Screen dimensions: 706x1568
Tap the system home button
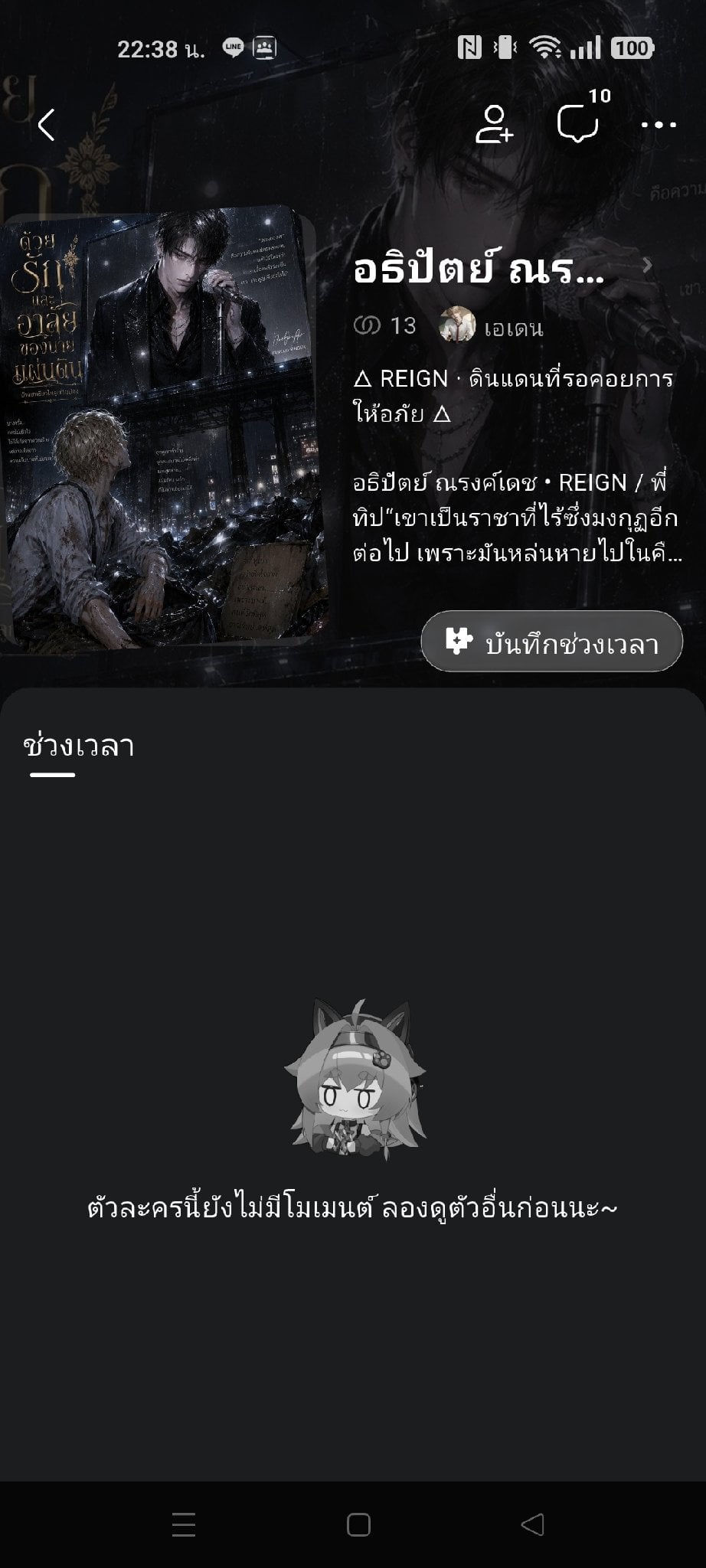[x=358, y=1524]
